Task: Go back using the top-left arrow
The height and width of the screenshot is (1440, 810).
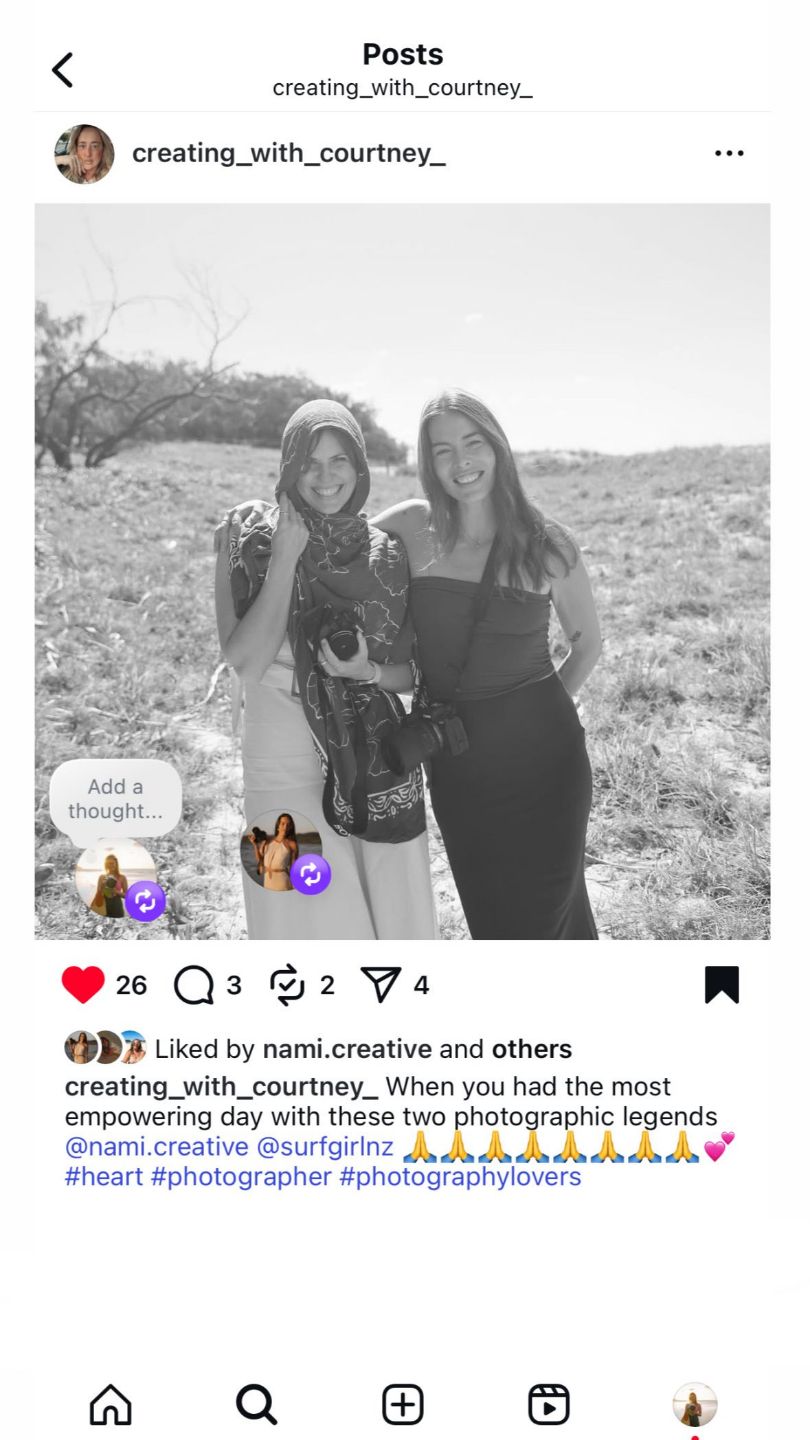Action: coord(62,70)
